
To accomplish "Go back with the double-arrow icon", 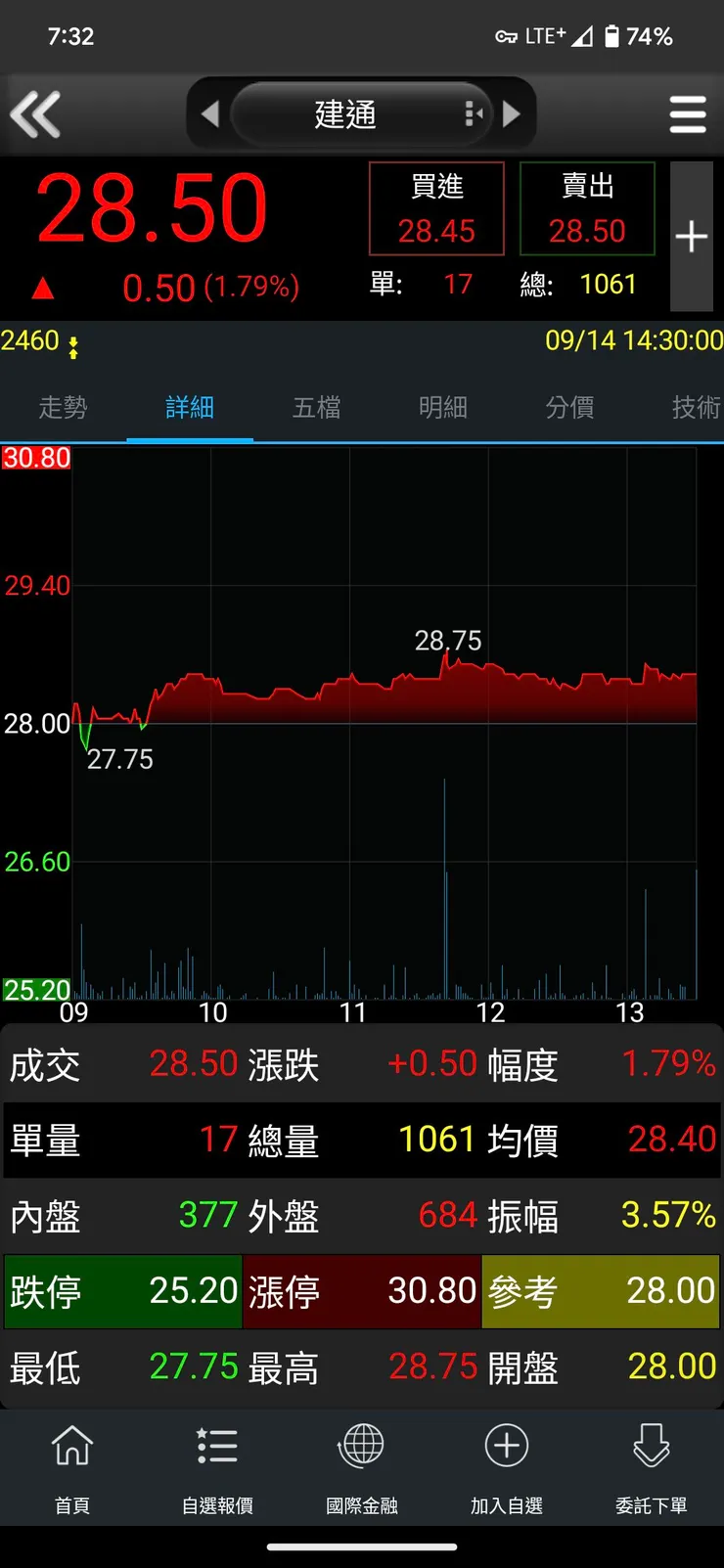I will [35, 114].
